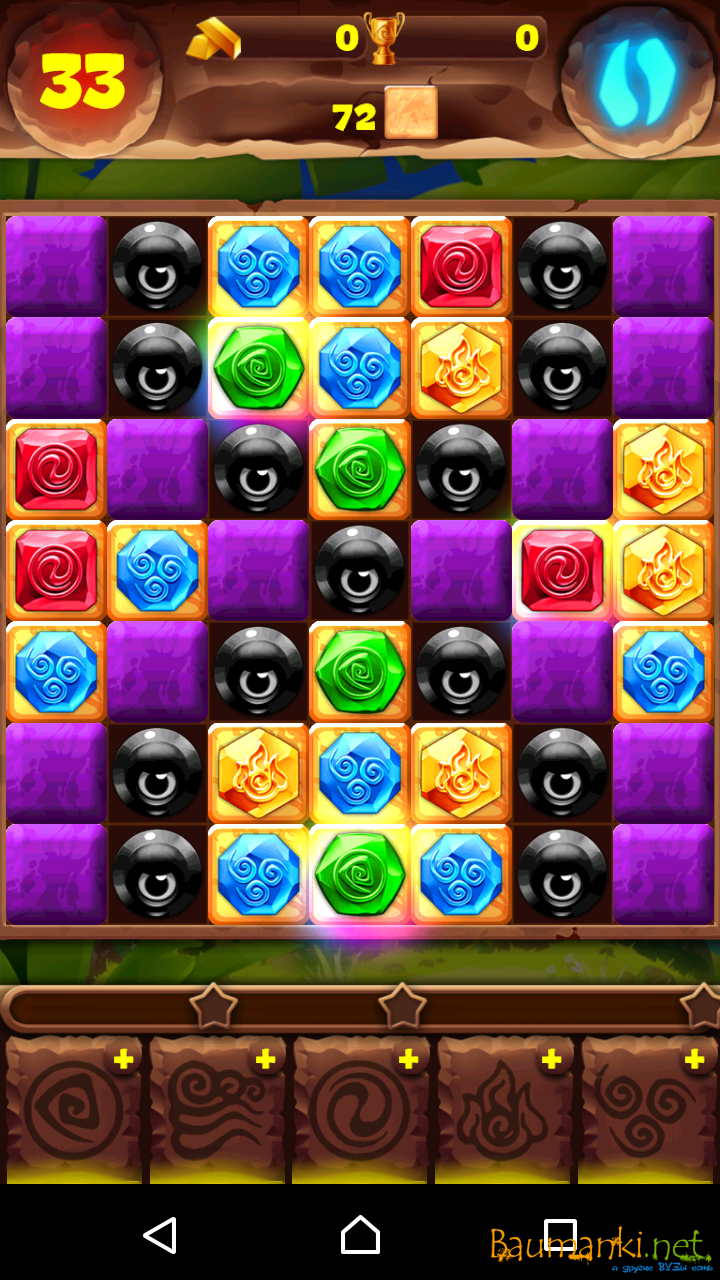Tap the glowing red gem beside the fire gem
This screenshot has height=1280, width=720.
(x=561, y=570)
